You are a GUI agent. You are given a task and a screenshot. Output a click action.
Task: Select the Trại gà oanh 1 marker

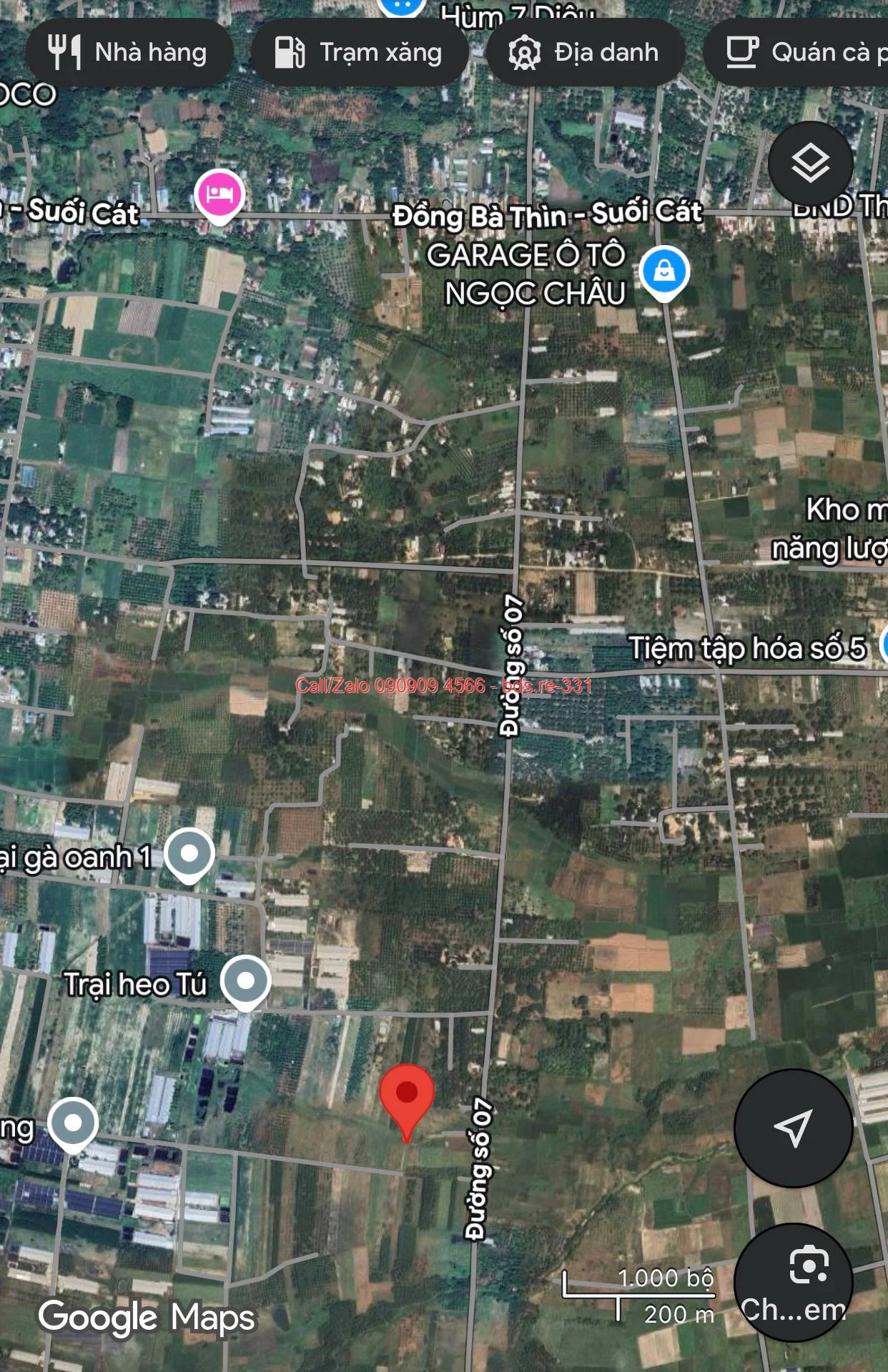click(x=189, y=855)
